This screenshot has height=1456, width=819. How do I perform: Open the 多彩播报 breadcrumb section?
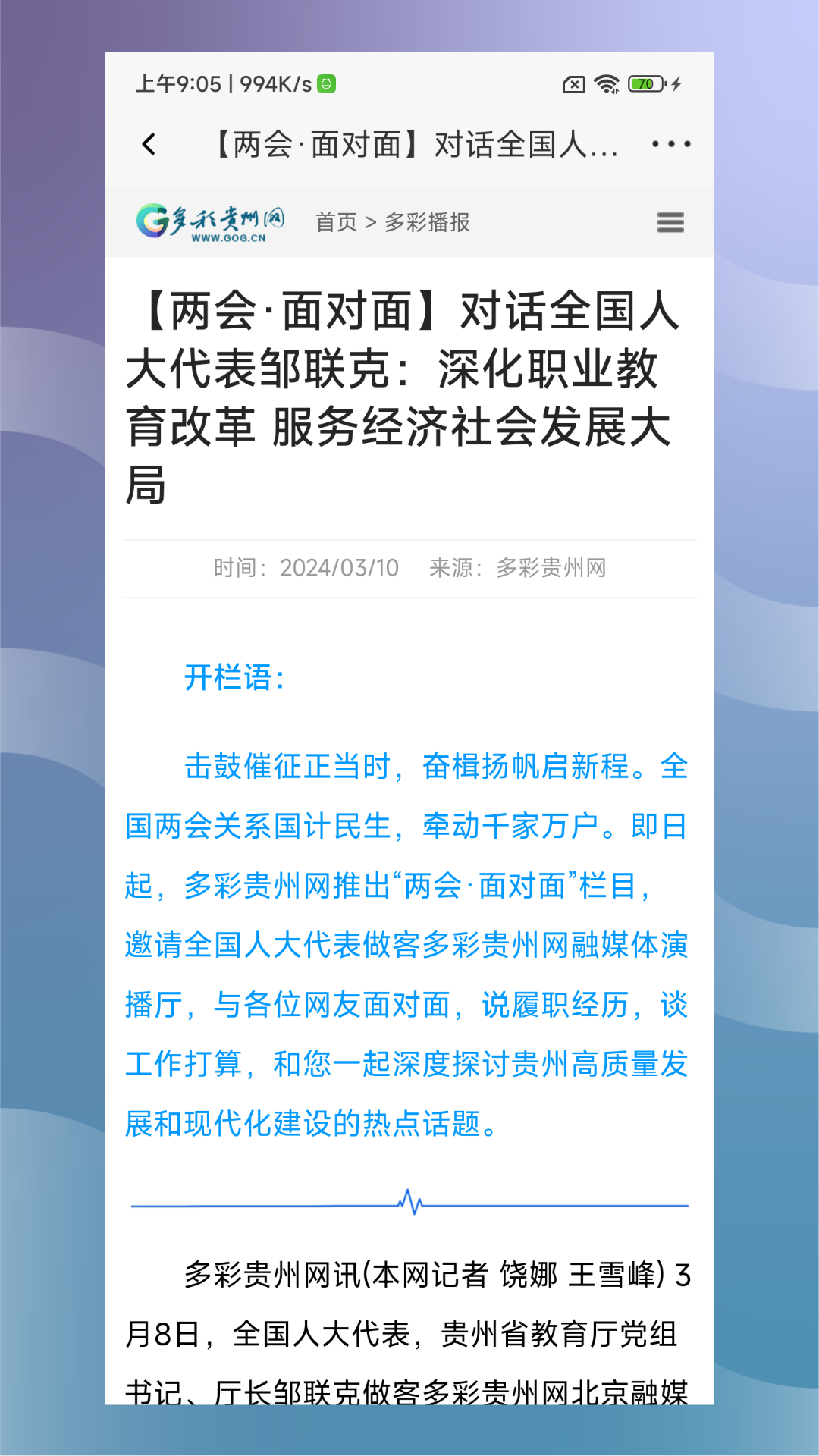point(427,222)
